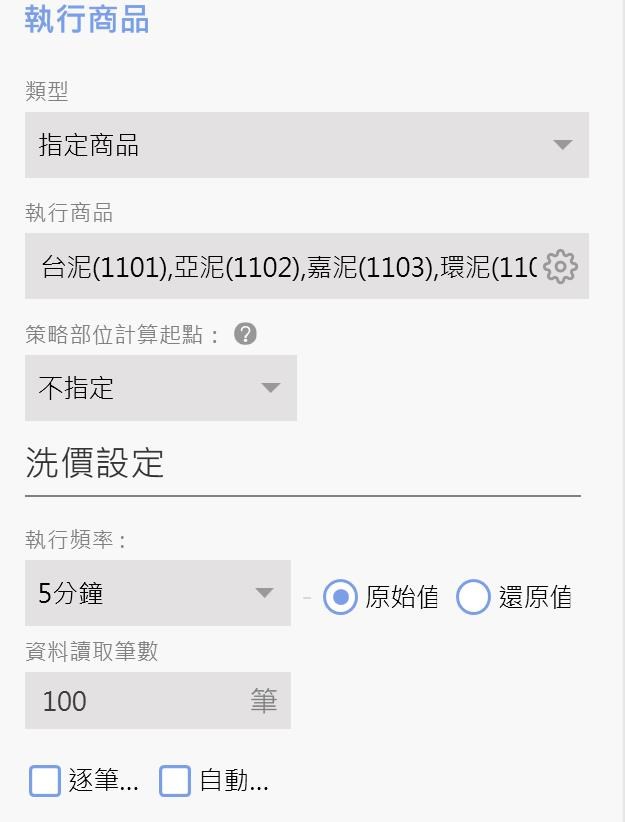This screenshot has width=625, height=822.
Task: Choose the 還原值 radio option
Action: (x=473, y=597)
